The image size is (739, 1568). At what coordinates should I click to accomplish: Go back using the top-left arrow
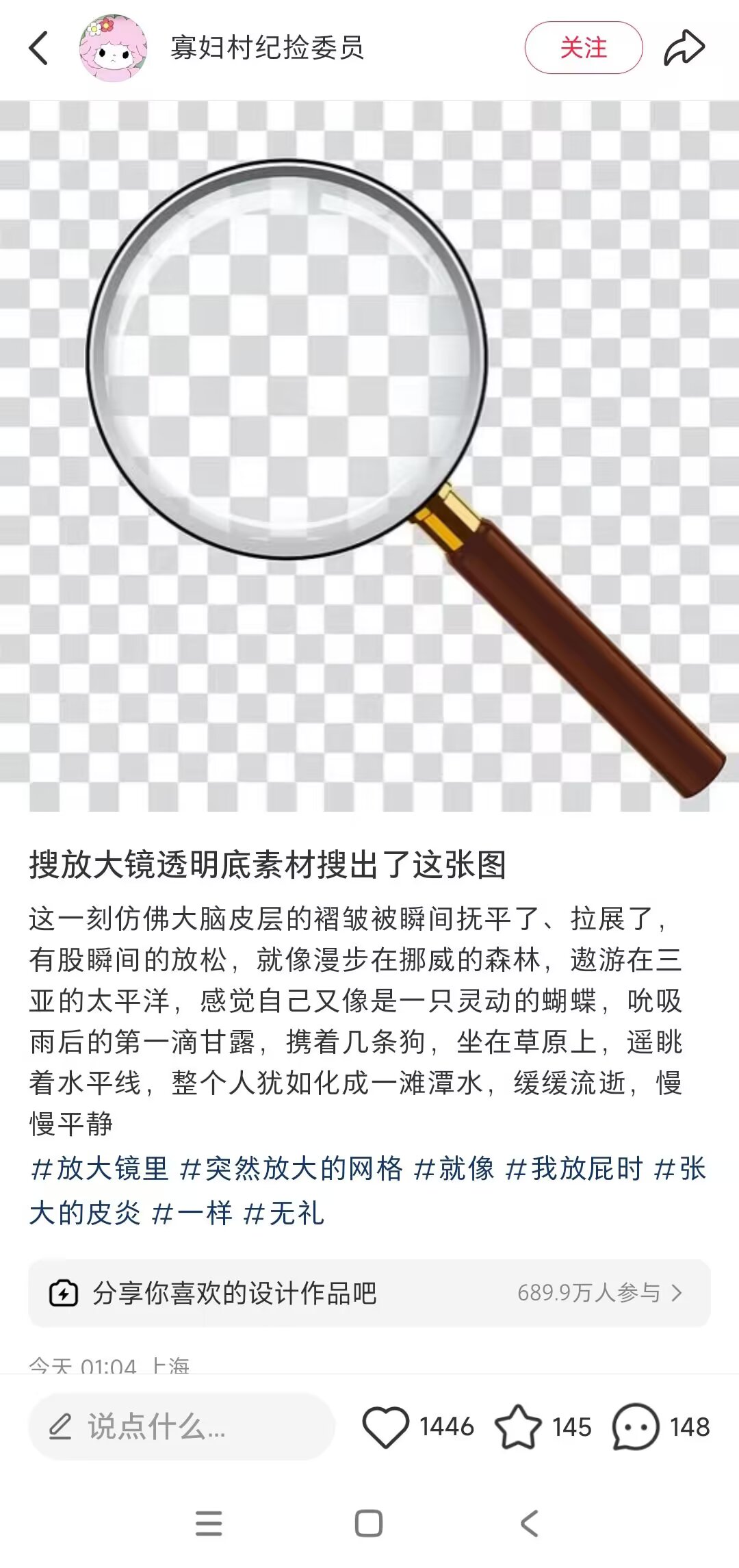(39, 48)
